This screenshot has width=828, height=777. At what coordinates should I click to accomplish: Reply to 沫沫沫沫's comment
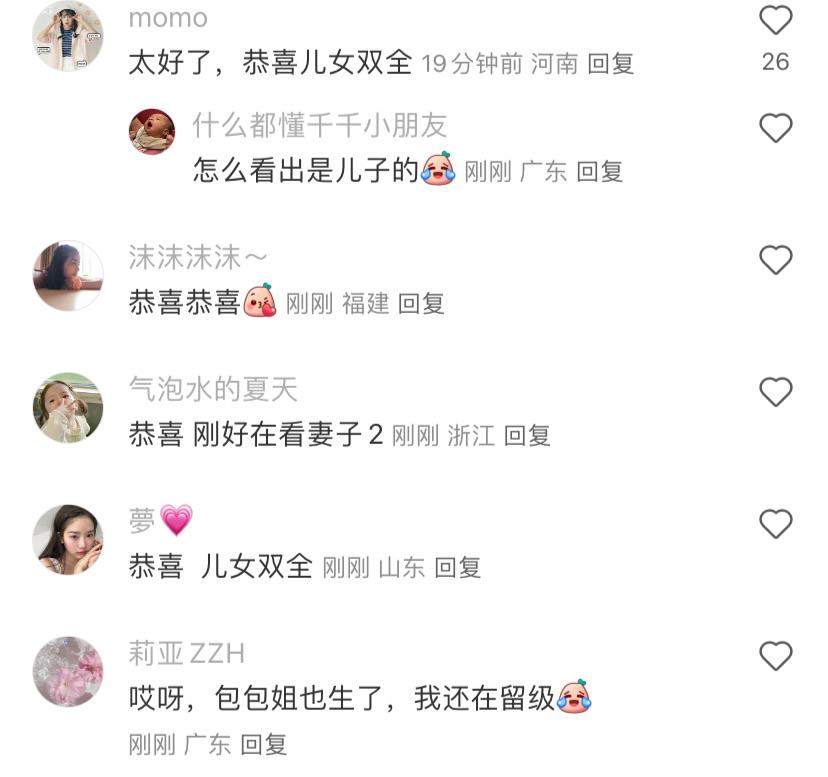[421, 304]
